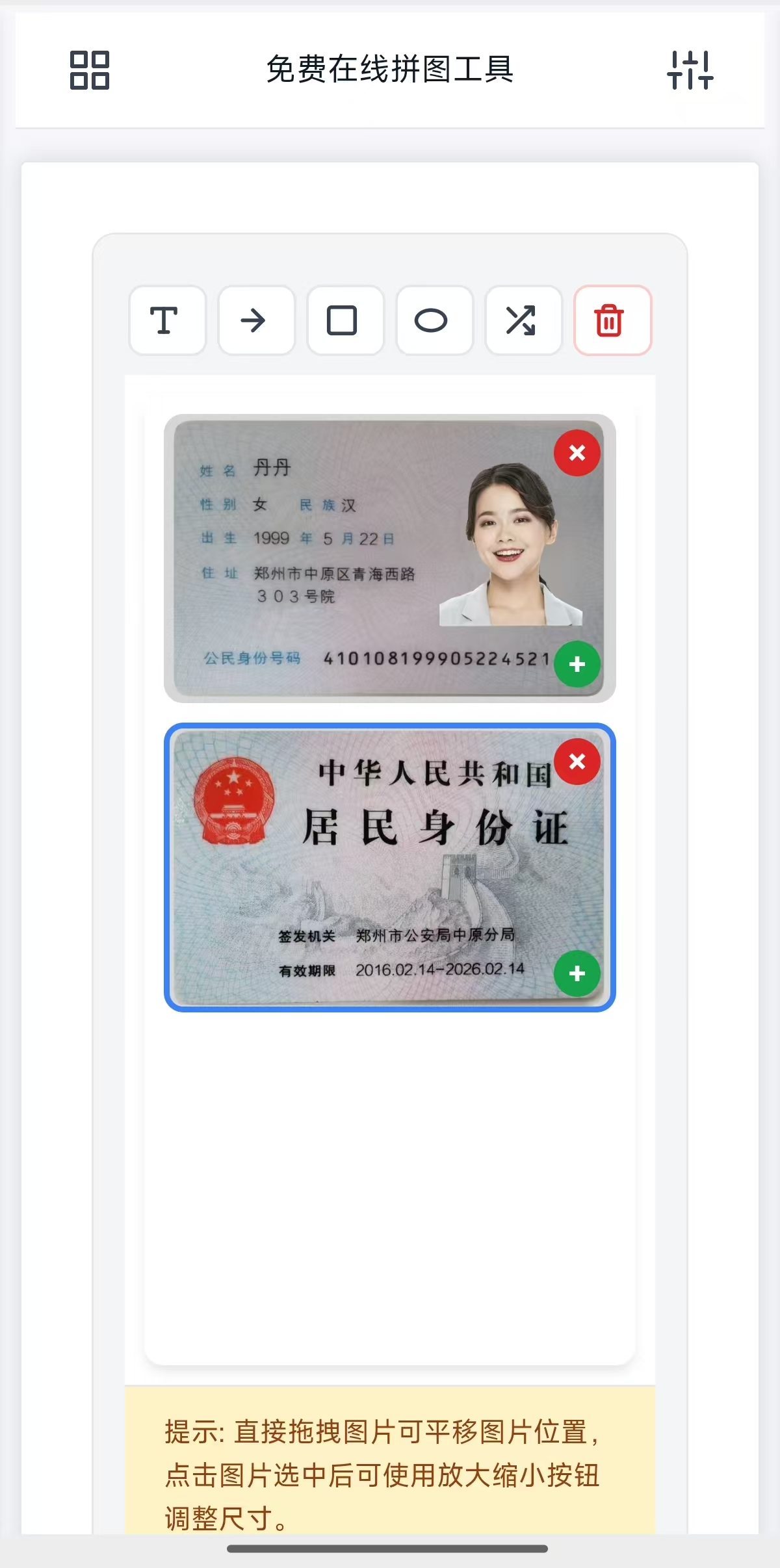Click the red trash delete icon

tap(612, 322)
